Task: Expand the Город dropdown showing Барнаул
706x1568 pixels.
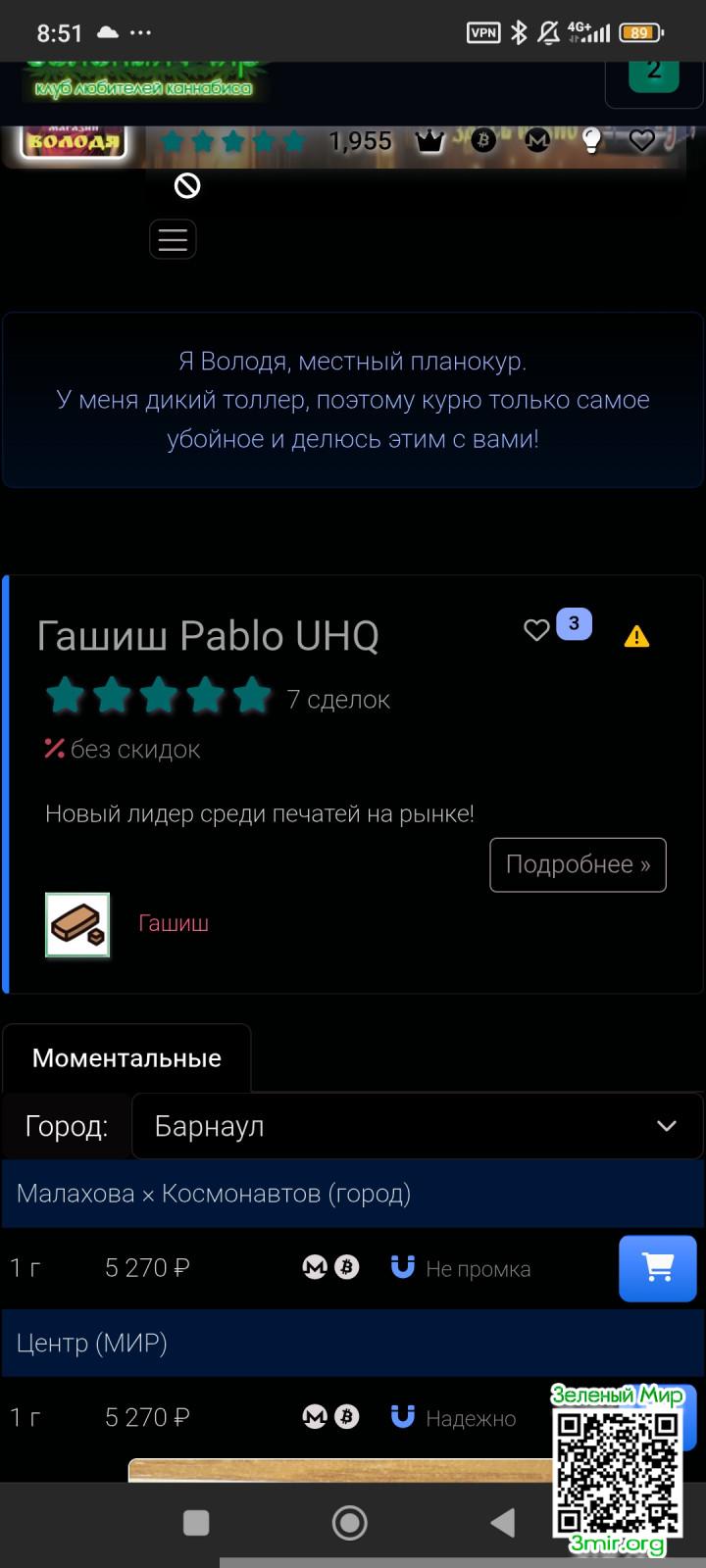Action: [417, 1126]
